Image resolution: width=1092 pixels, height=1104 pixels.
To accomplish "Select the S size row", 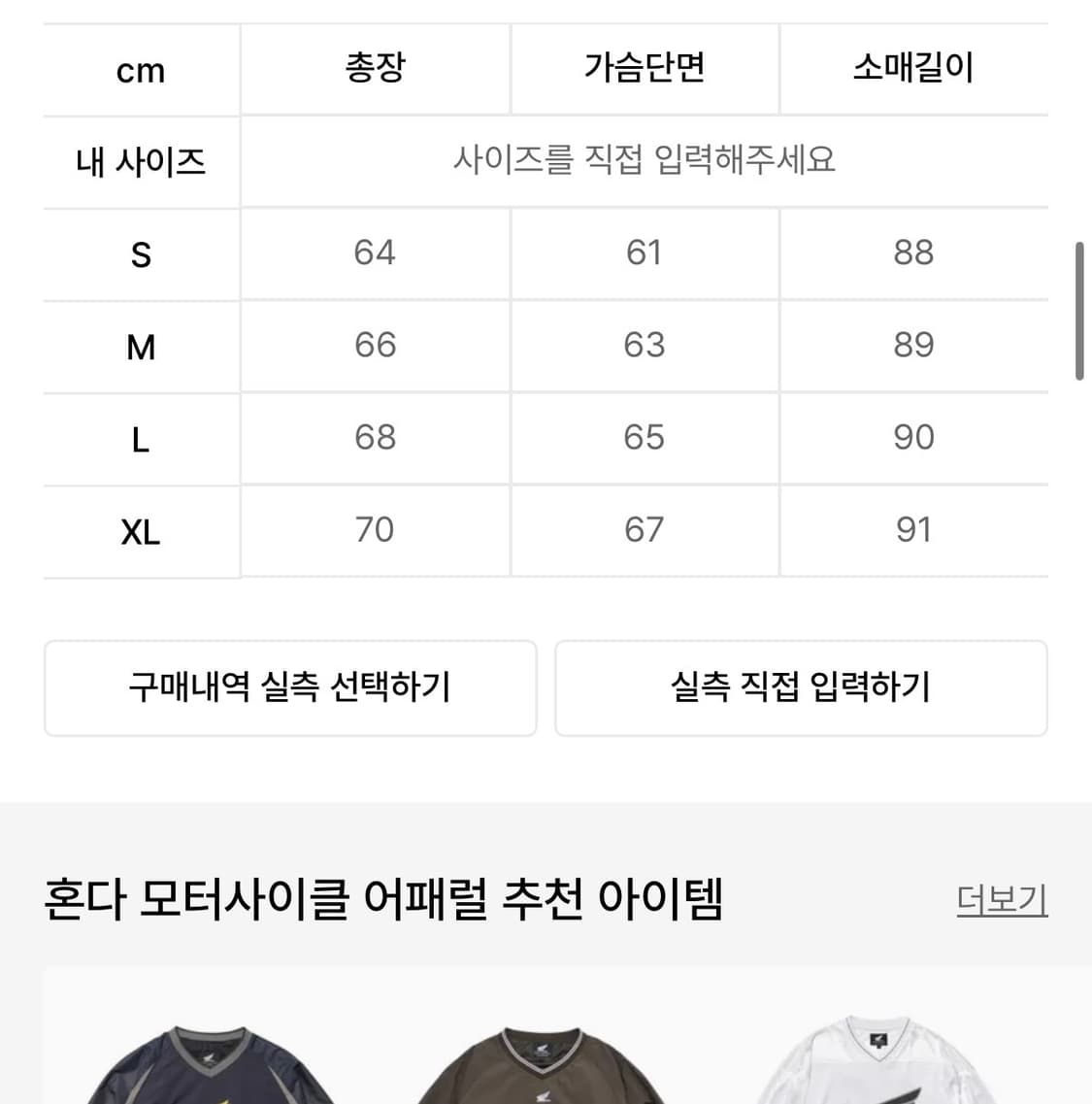I will pyautogui.click(x=140, y=253).
